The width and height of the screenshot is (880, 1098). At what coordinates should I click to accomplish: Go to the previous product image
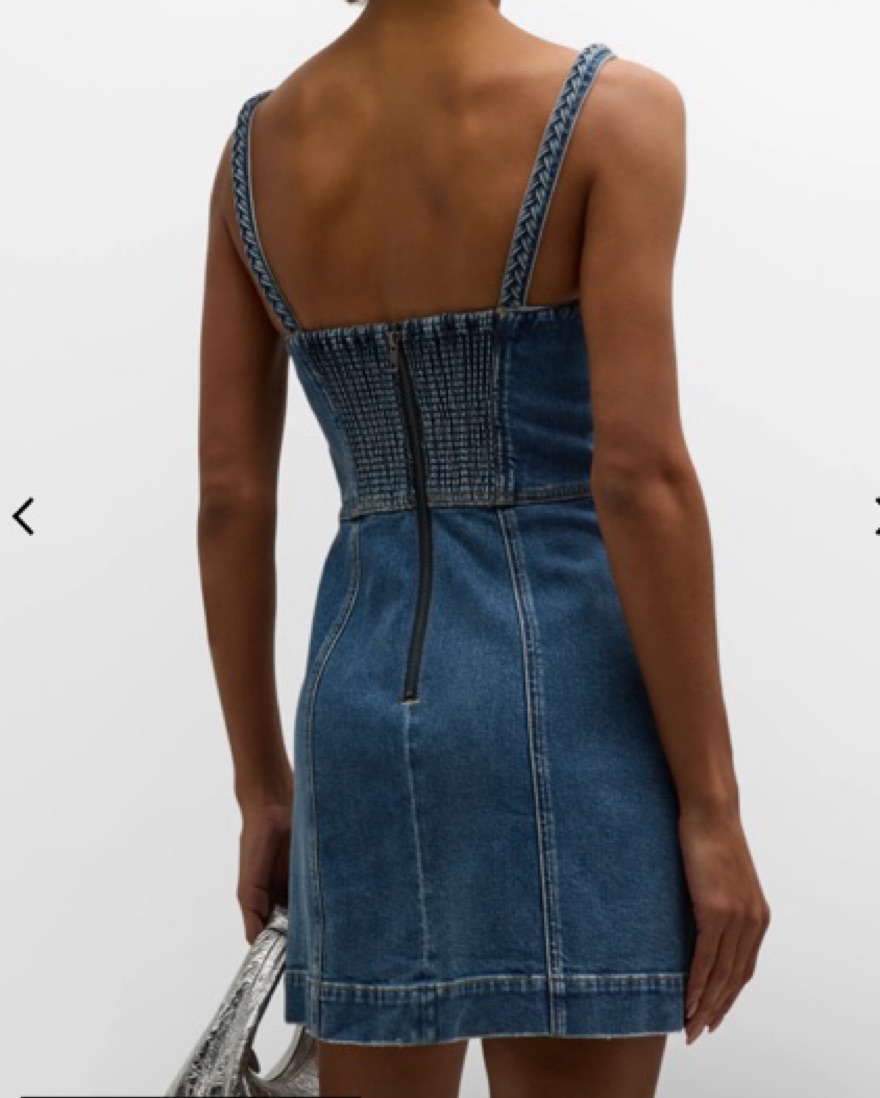coord(23,516)
